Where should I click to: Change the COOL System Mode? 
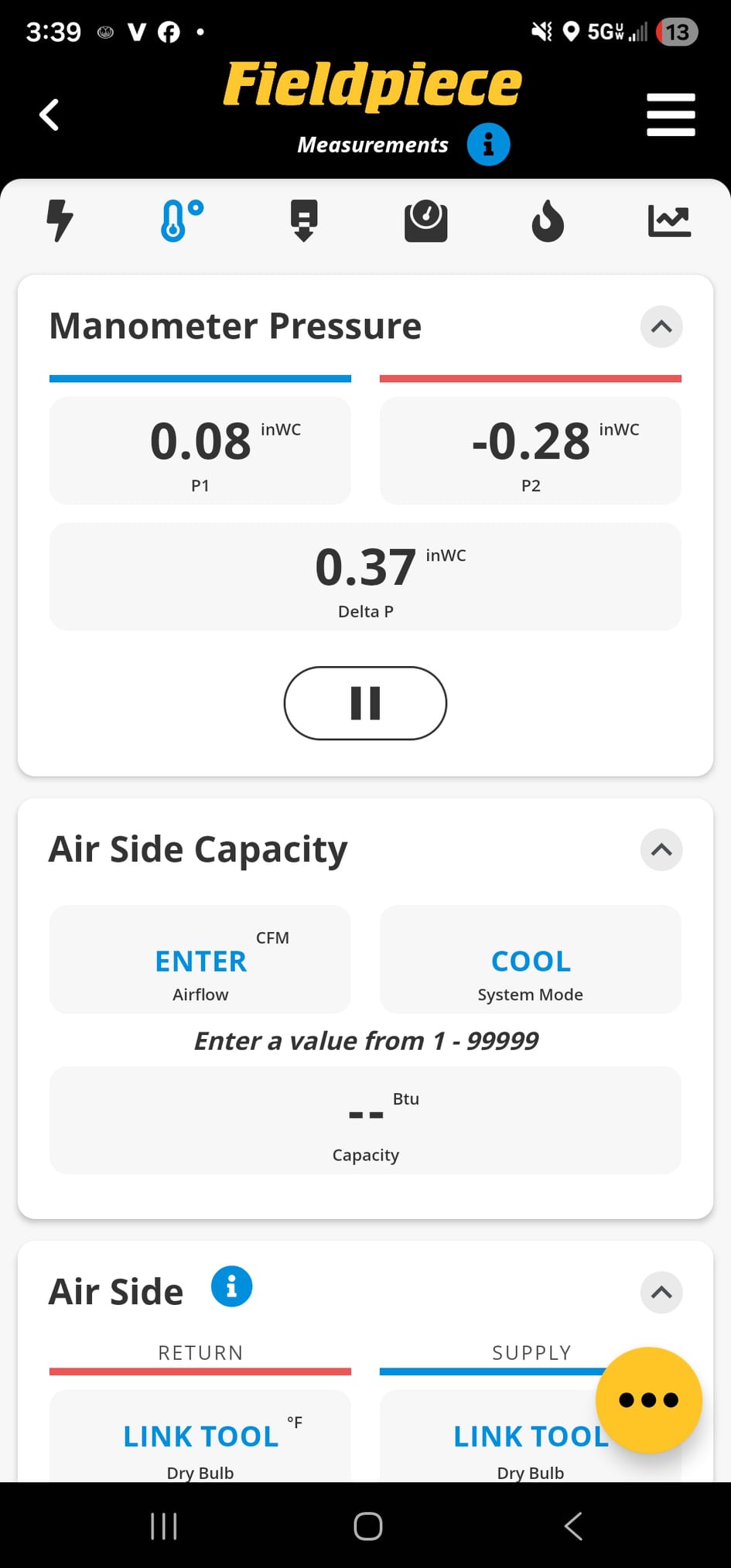coord(530,961)
